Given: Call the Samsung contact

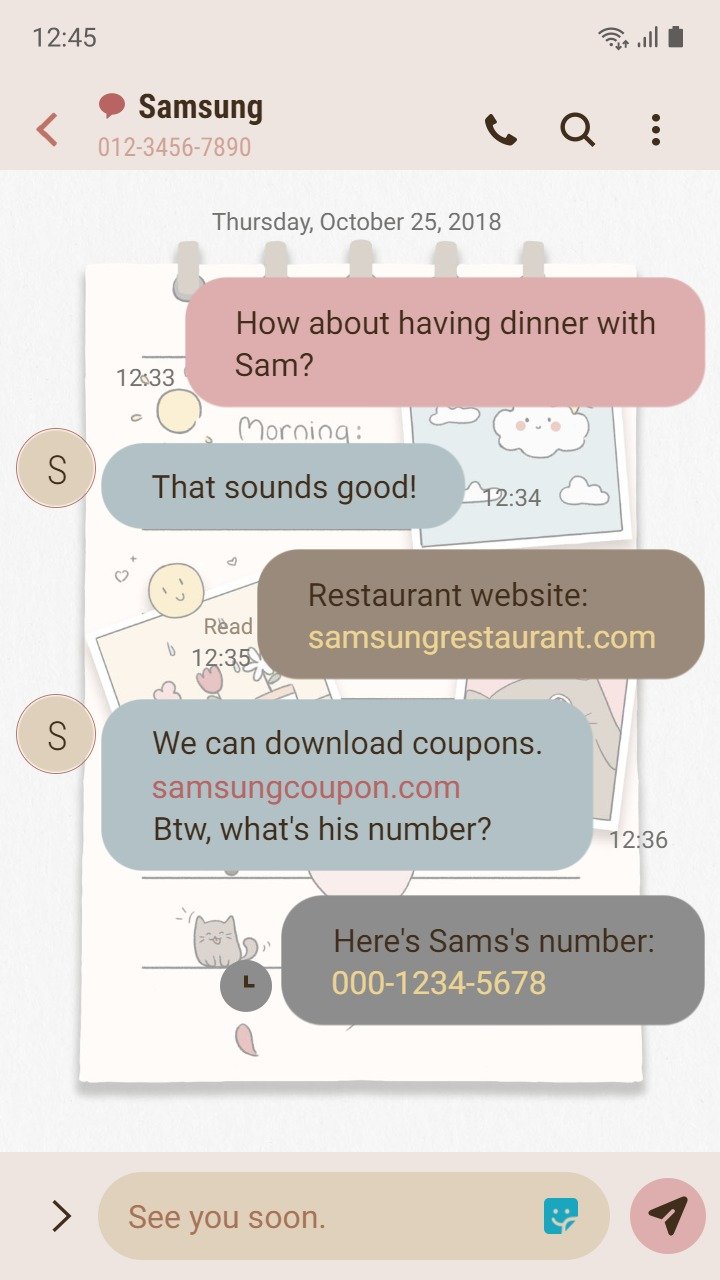Looking at the screenshot, I should pos(500,130).
